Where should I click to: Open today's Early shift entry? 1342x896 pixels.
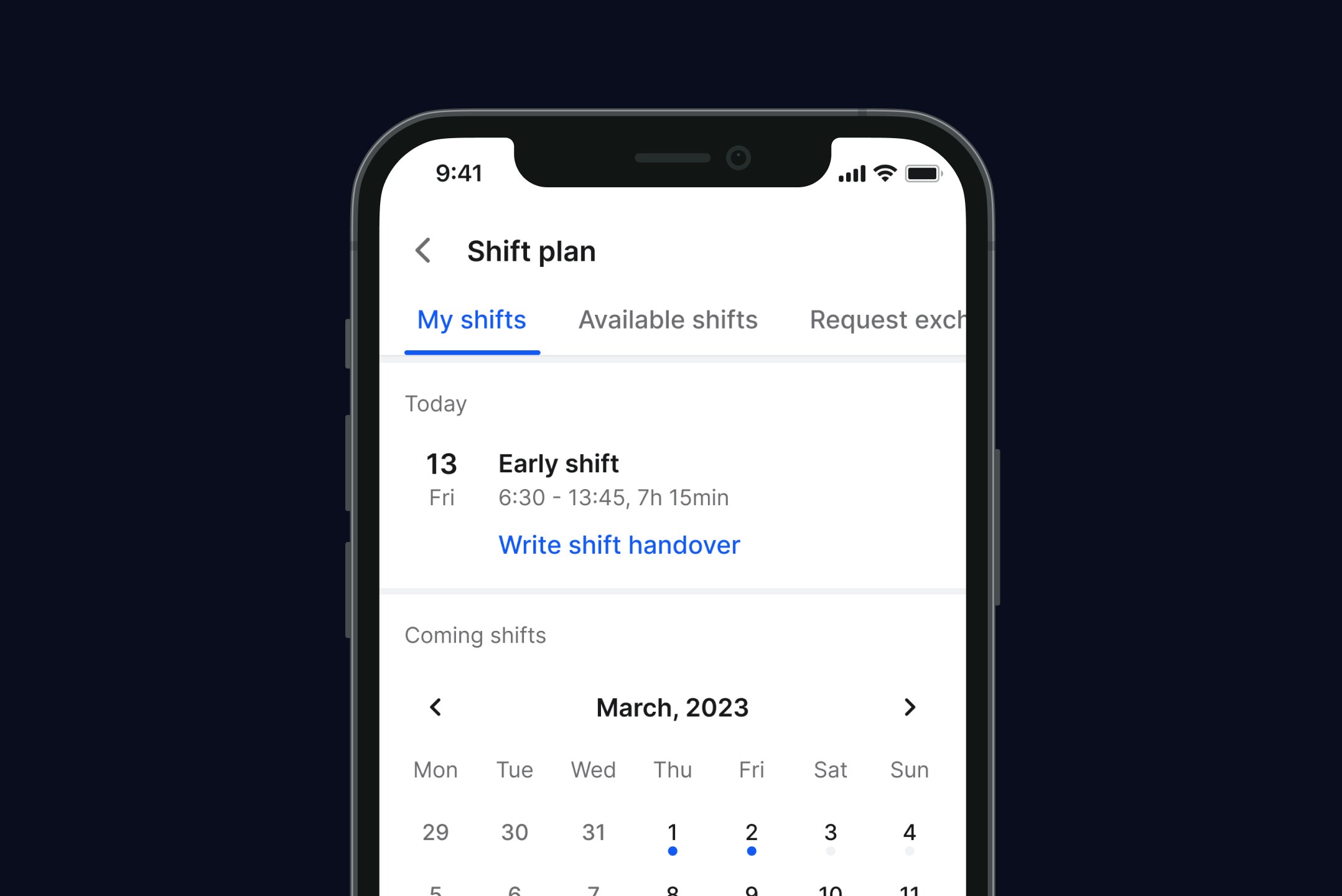(558, 464)
